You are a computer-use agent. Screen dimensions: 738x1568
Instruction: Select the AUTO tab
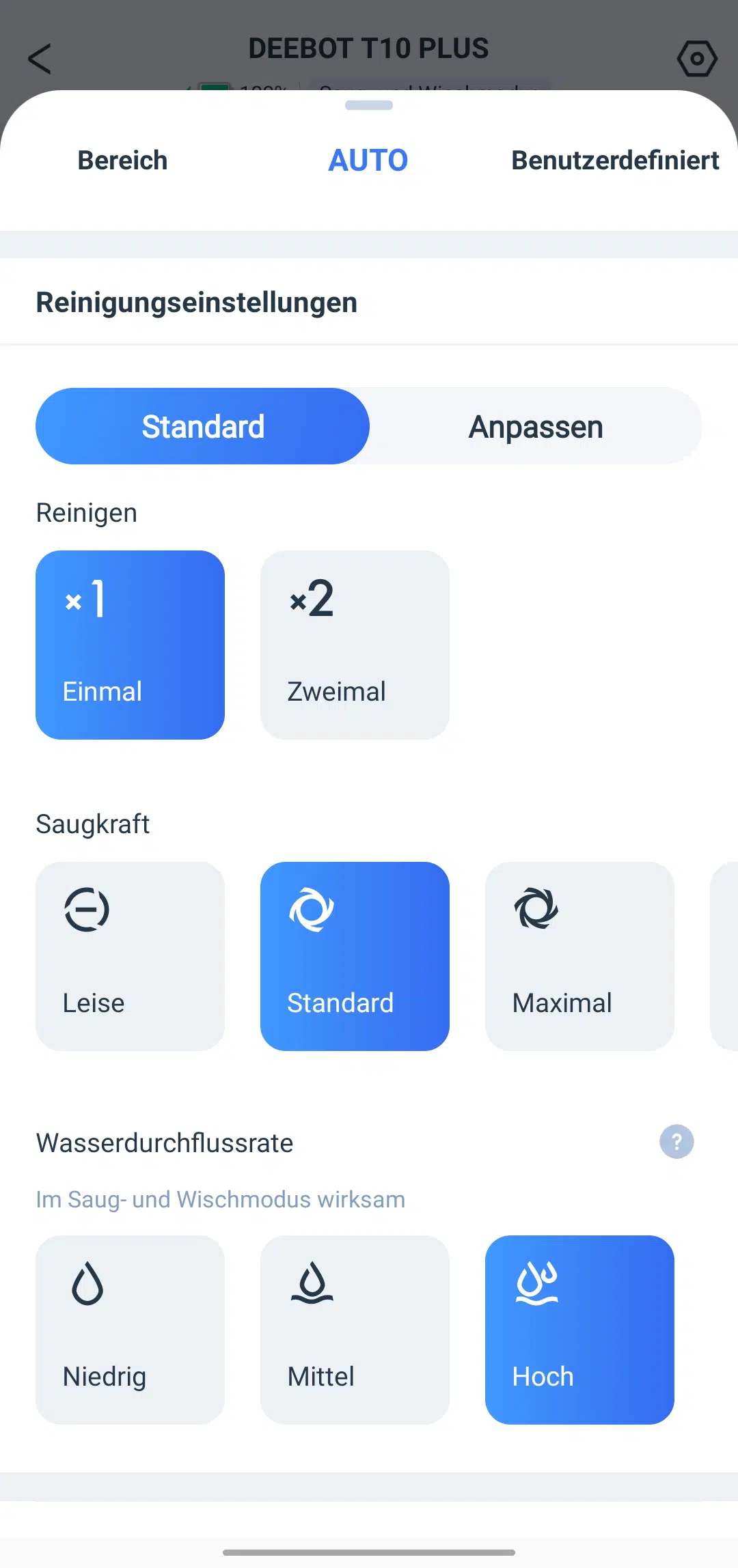coord(368,160)
